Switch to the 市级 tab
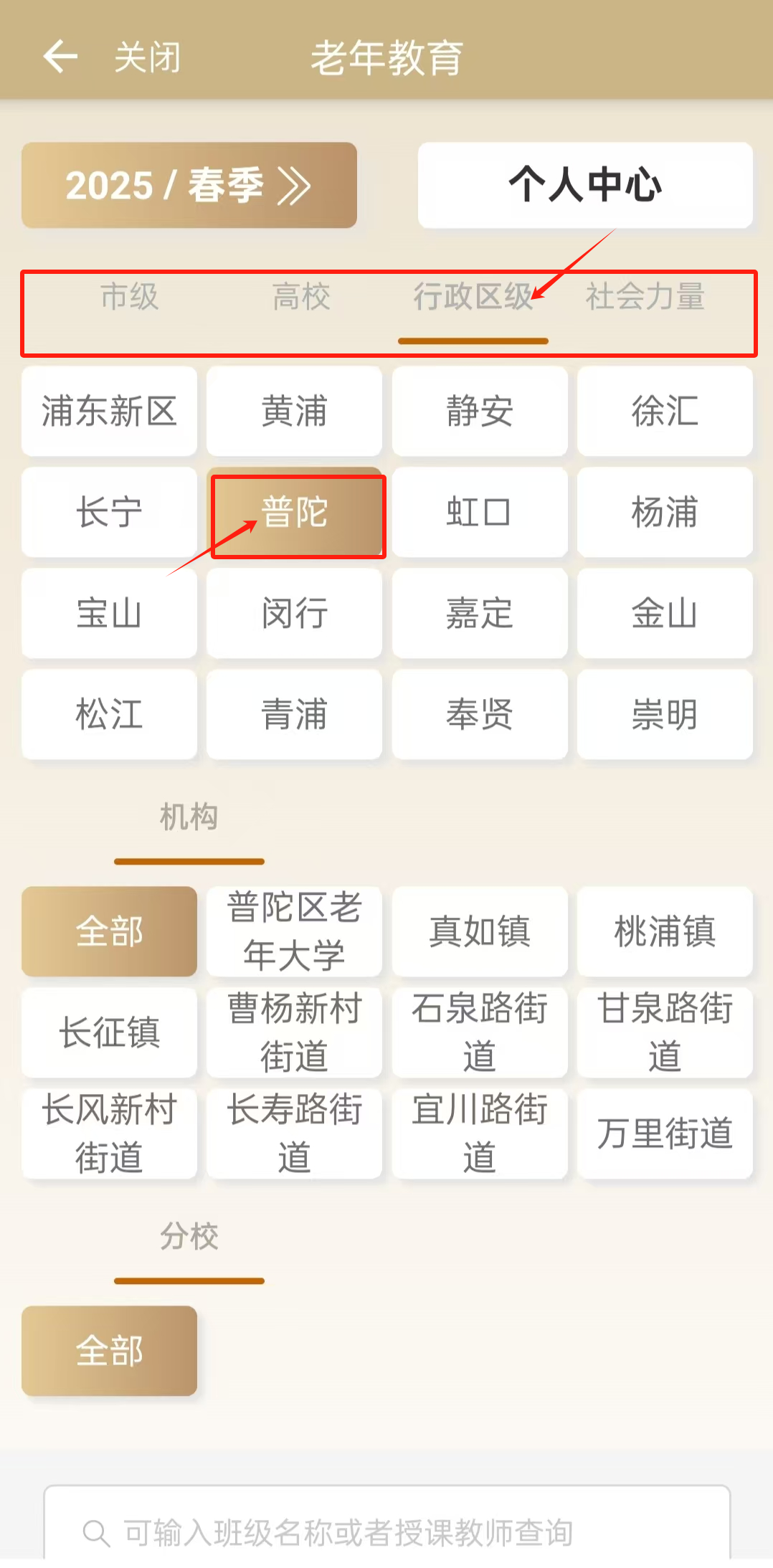 tap(129, 297)
